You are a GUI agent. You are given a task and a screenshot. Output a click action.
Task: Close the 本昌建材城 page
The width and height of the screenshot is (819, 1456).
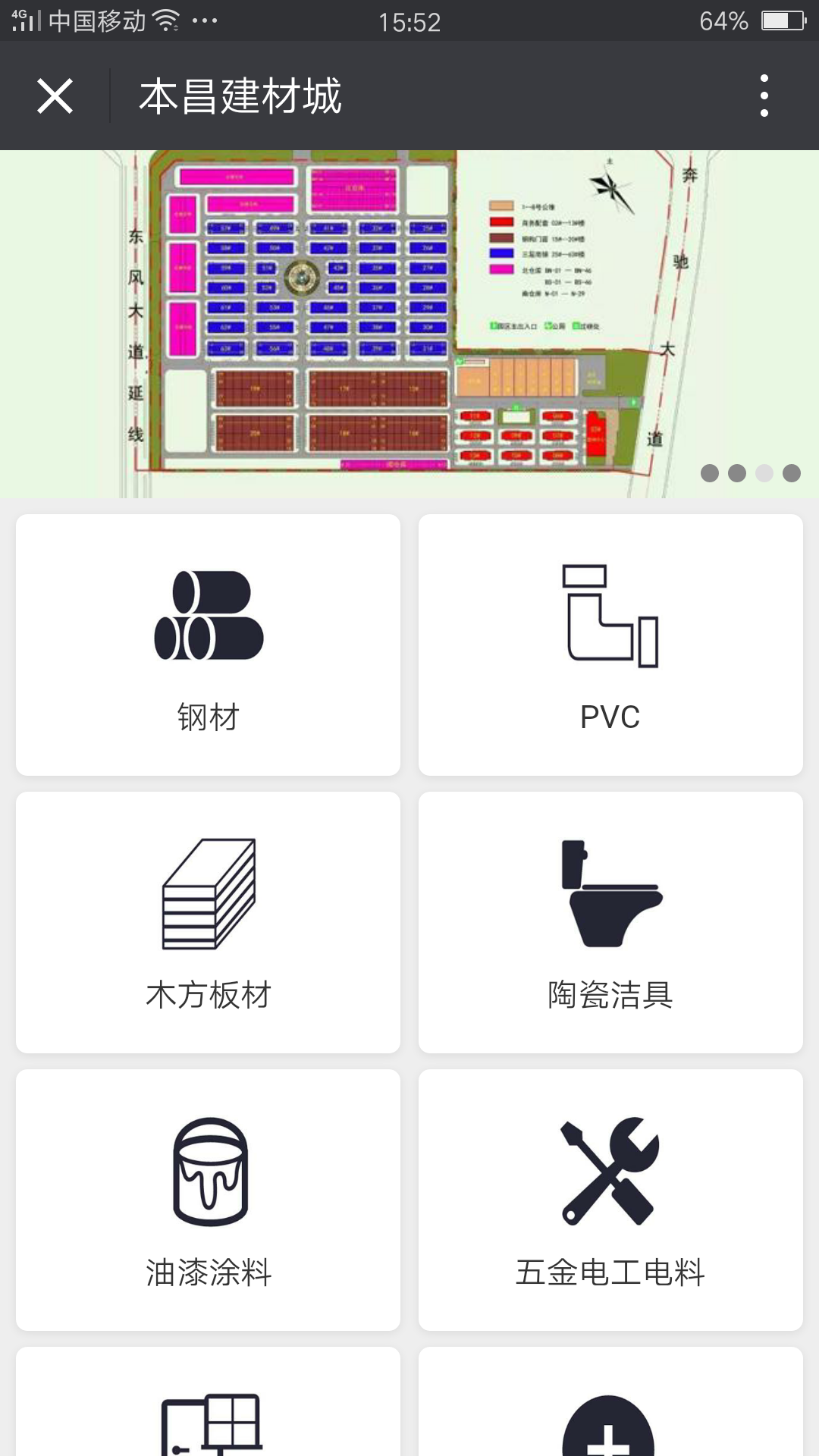tap(55, 96)
